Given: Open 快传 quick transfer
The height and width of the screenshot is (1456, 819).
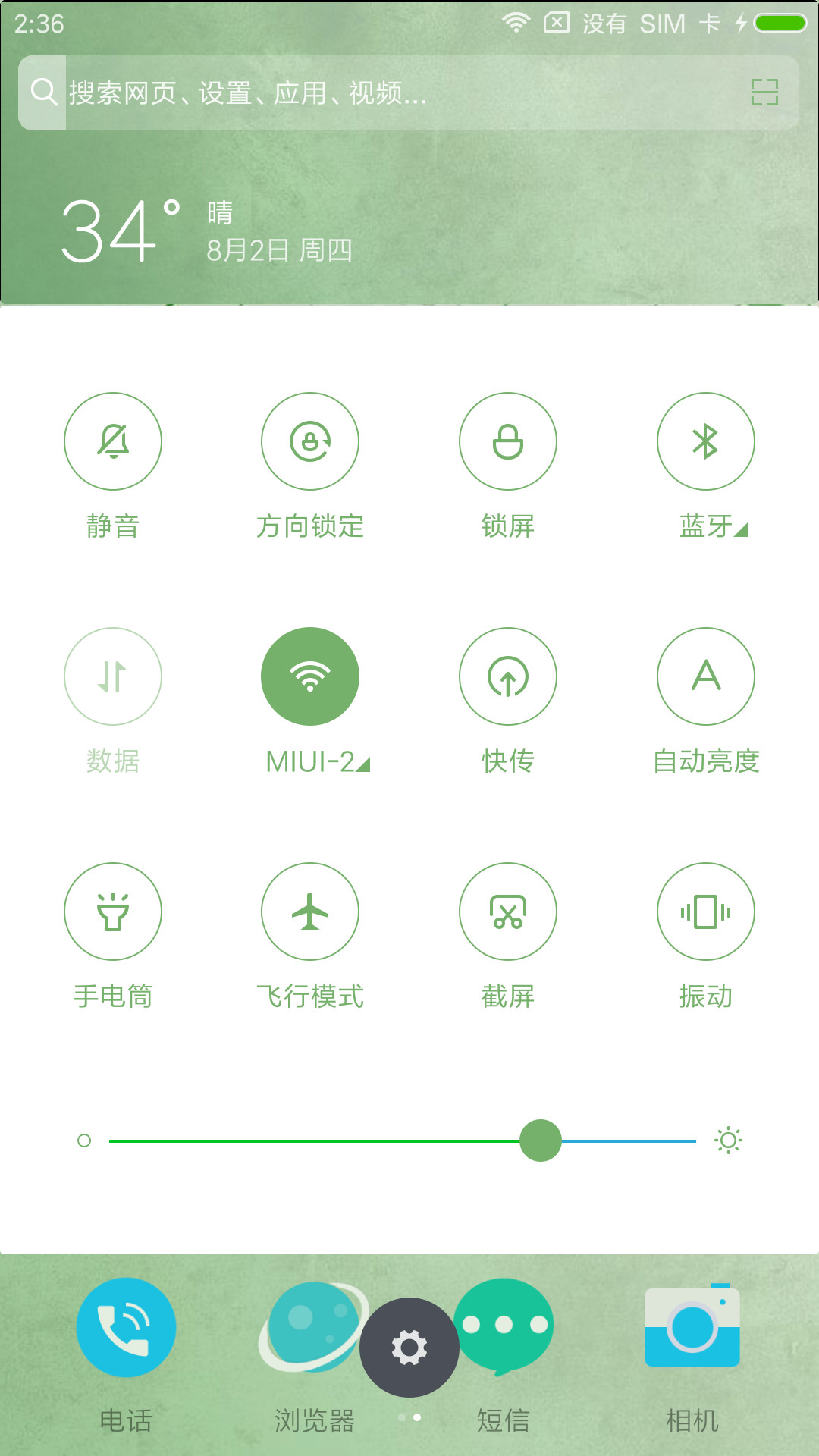Looking at the screenshot, I should [508, 676].
